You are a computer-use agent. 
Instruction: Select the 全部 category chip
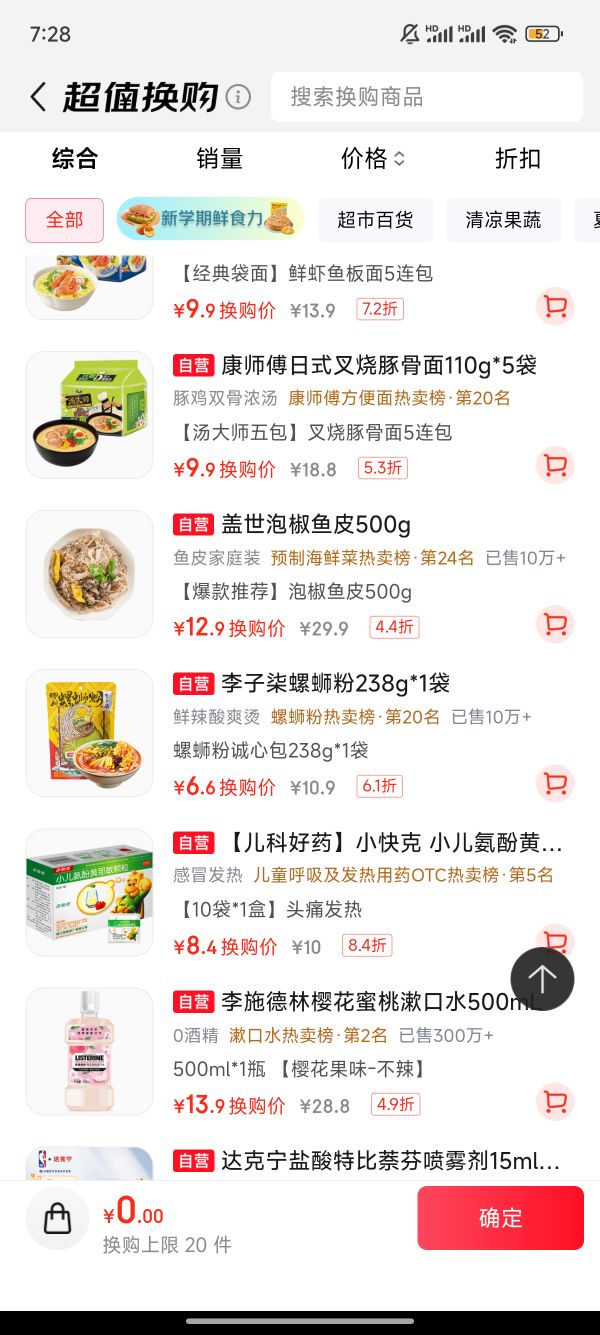pyautogui.click(x=65, y=219)
